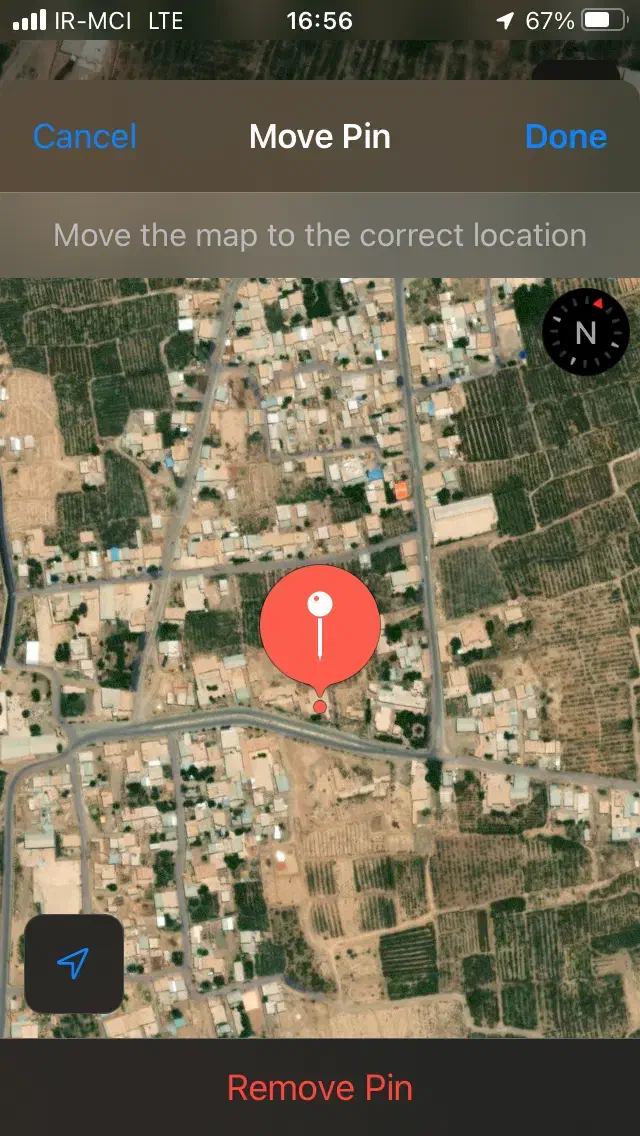
Task: Center map on current location
Action: pyautogui.click(x=74, y=963)
